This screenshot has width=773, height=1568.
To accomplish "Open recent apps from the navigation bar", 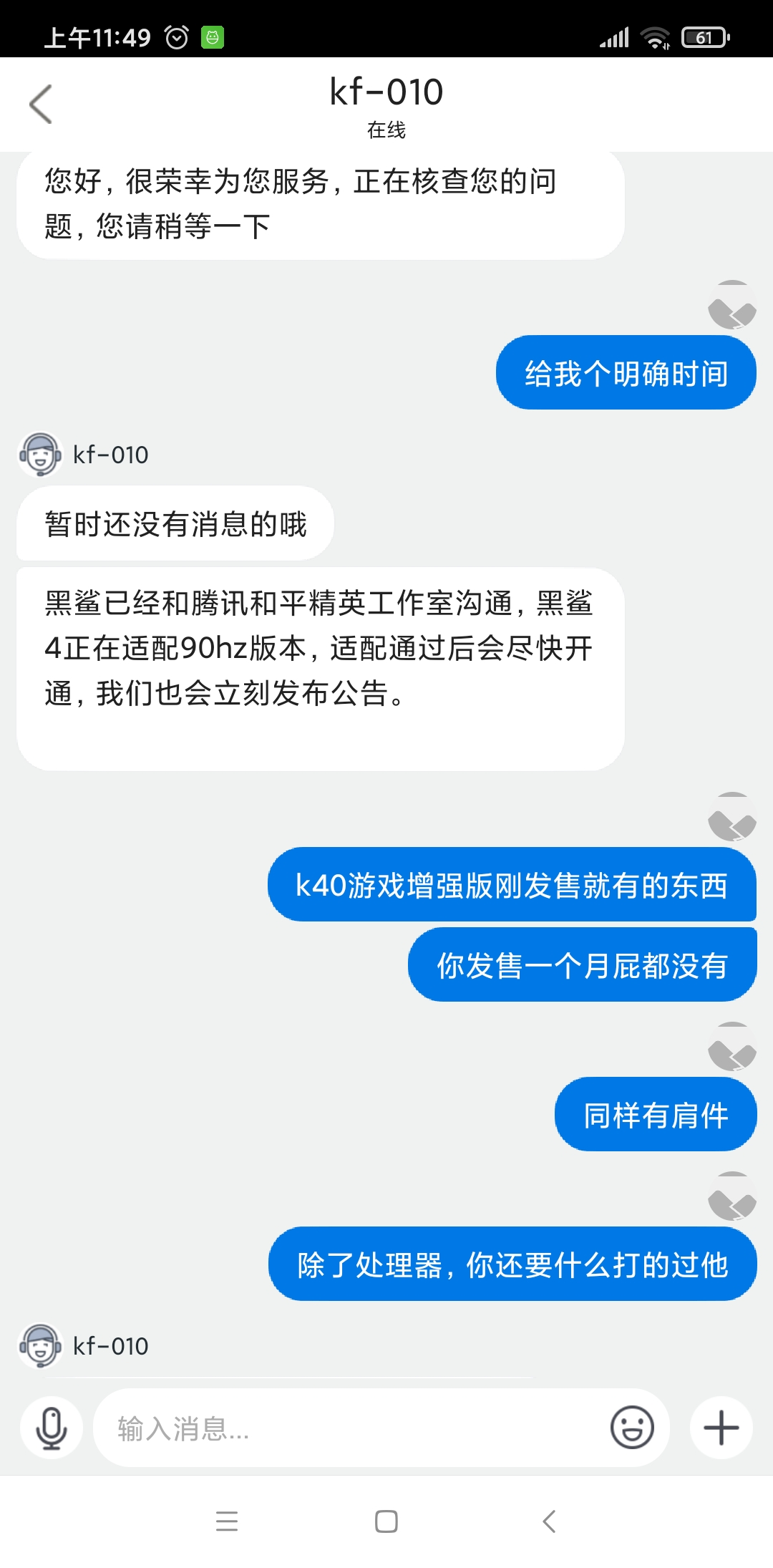I will (x=227, y=1521).
